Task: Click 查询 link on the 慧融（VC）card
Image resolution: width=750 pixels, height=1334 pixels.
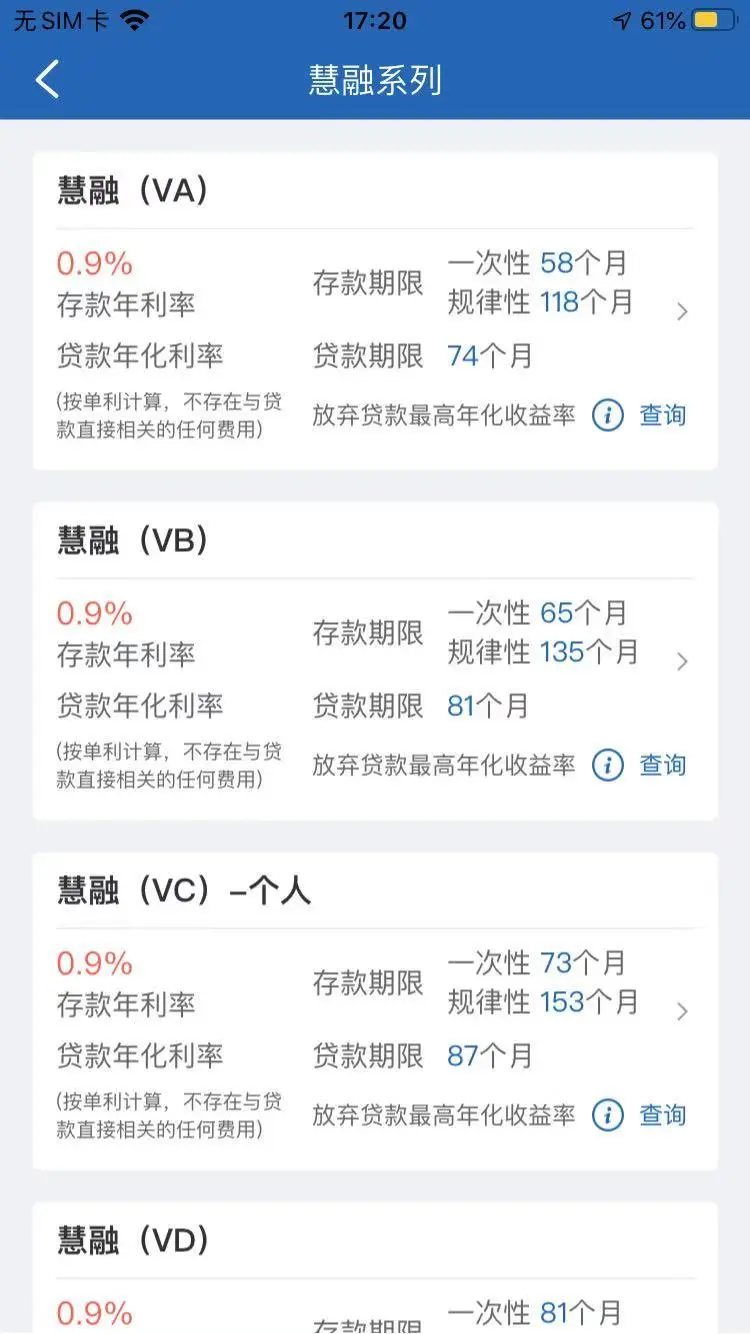Action: (663, 1114)
